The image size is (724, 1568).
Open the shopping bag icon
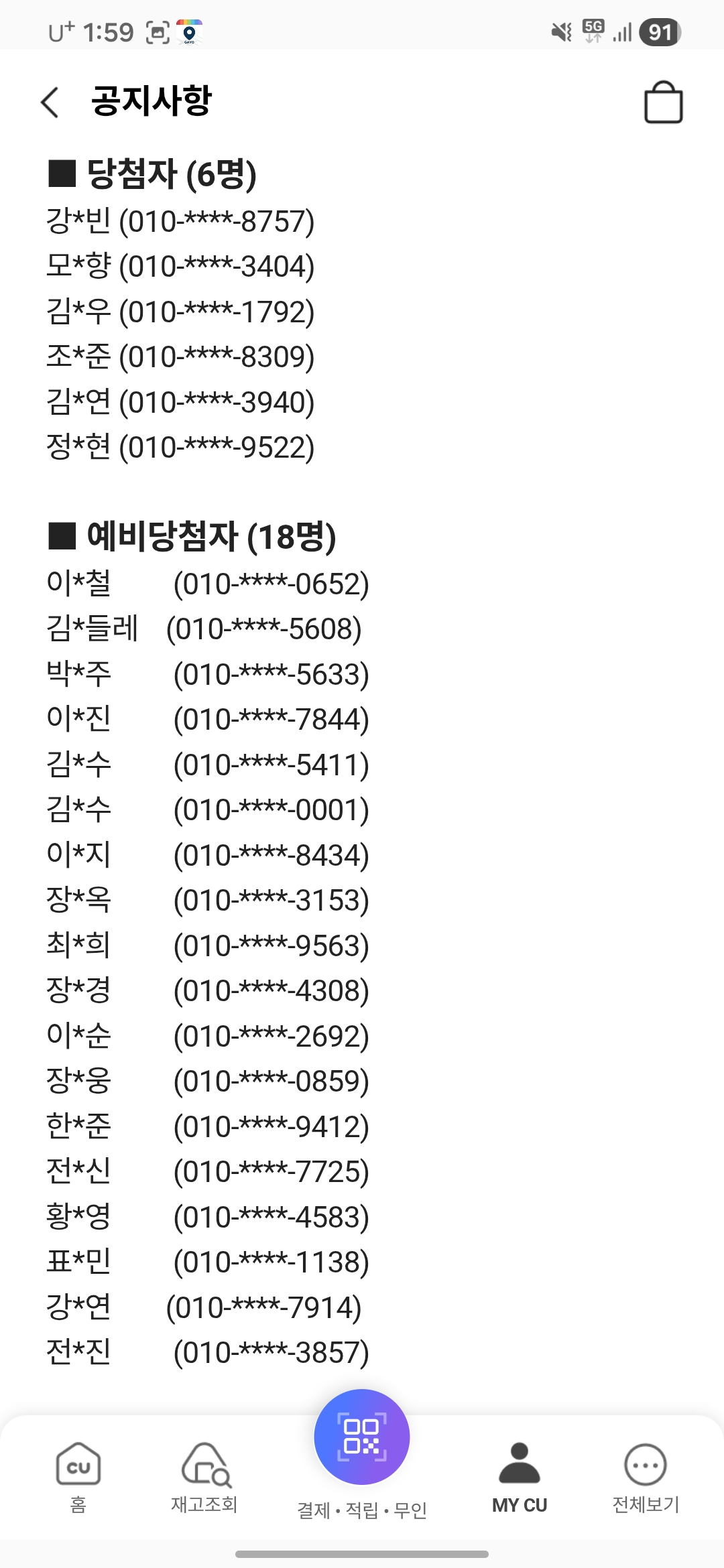tap(663, 103)
